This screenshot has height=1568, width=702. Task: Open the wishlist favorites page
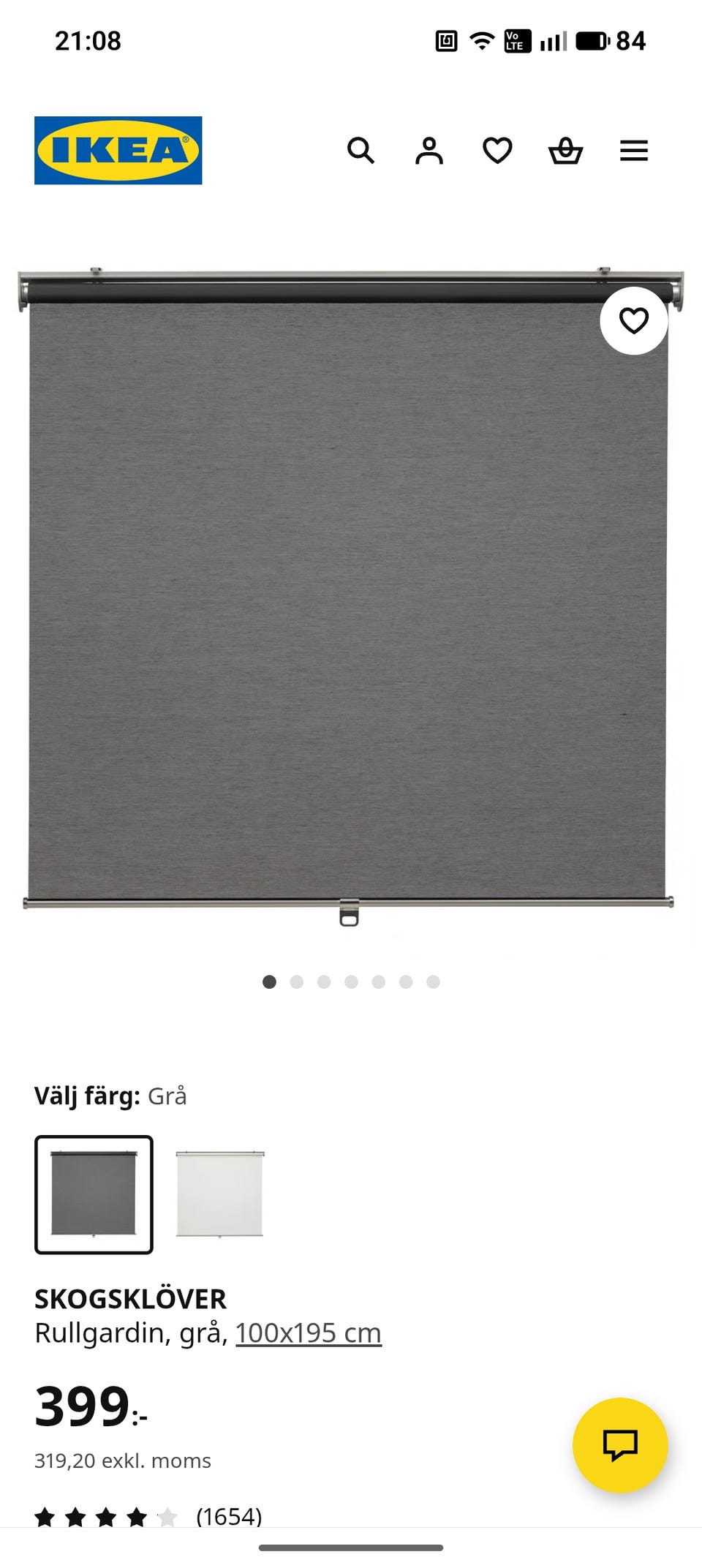point(497,151)
